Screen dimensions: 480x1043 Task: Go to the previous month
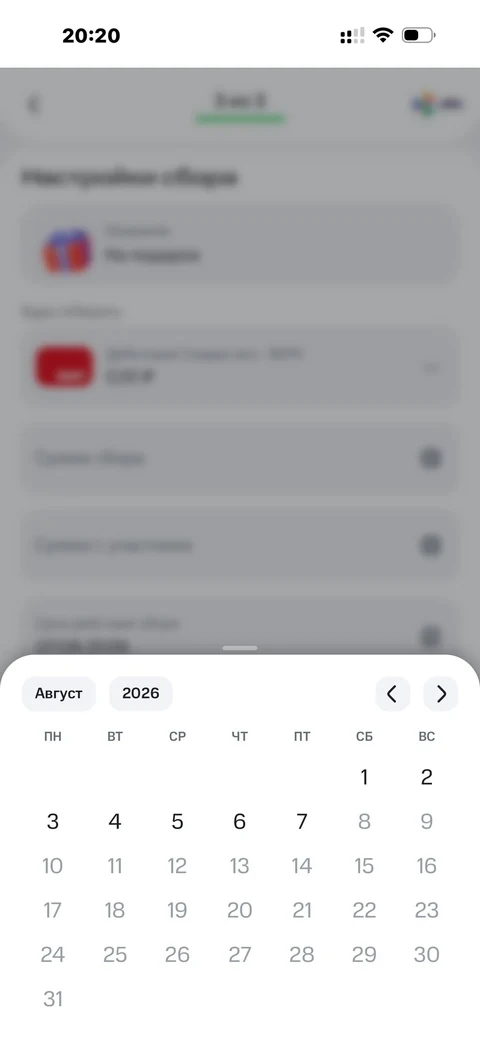tap(392, 694)
